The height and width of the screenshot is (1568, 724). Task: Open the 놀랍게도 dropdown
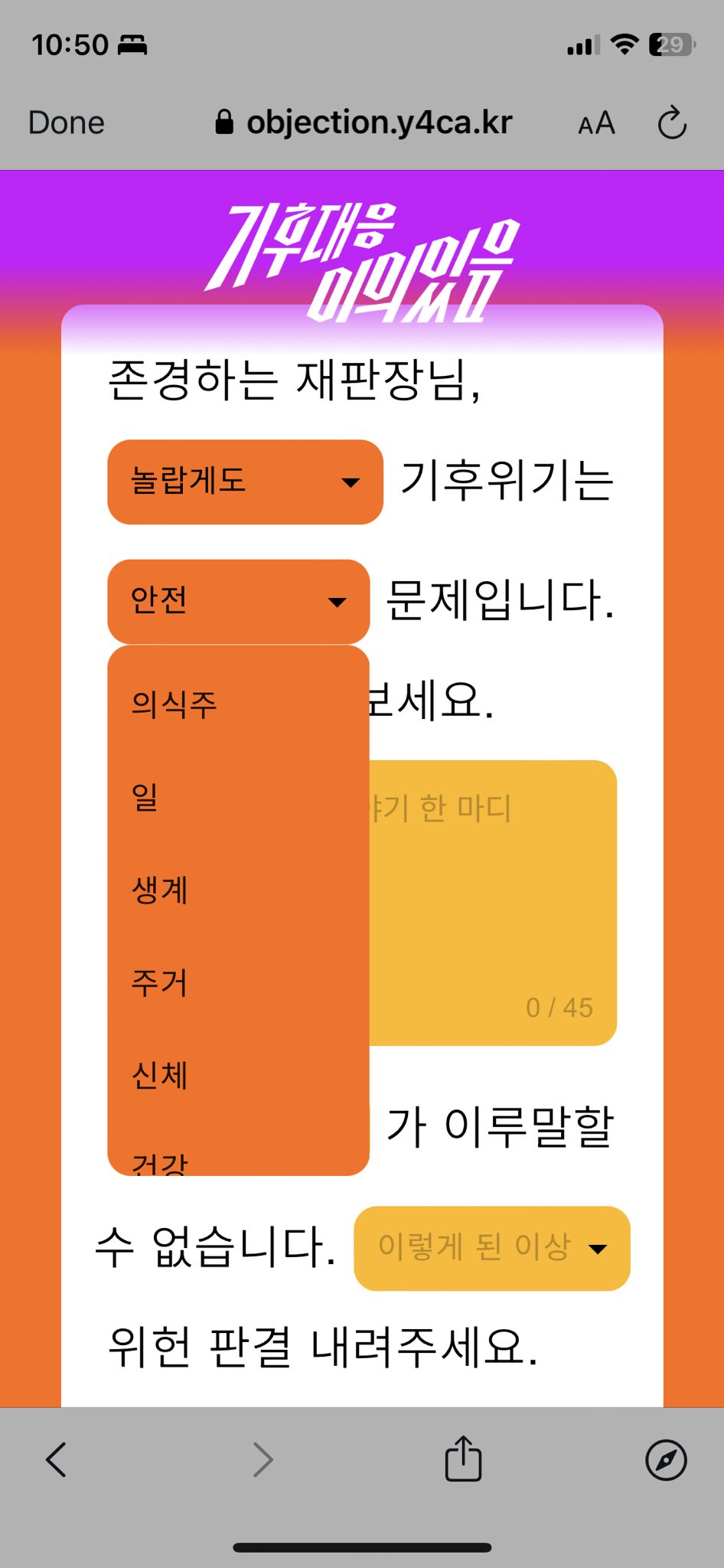(245, 482)
